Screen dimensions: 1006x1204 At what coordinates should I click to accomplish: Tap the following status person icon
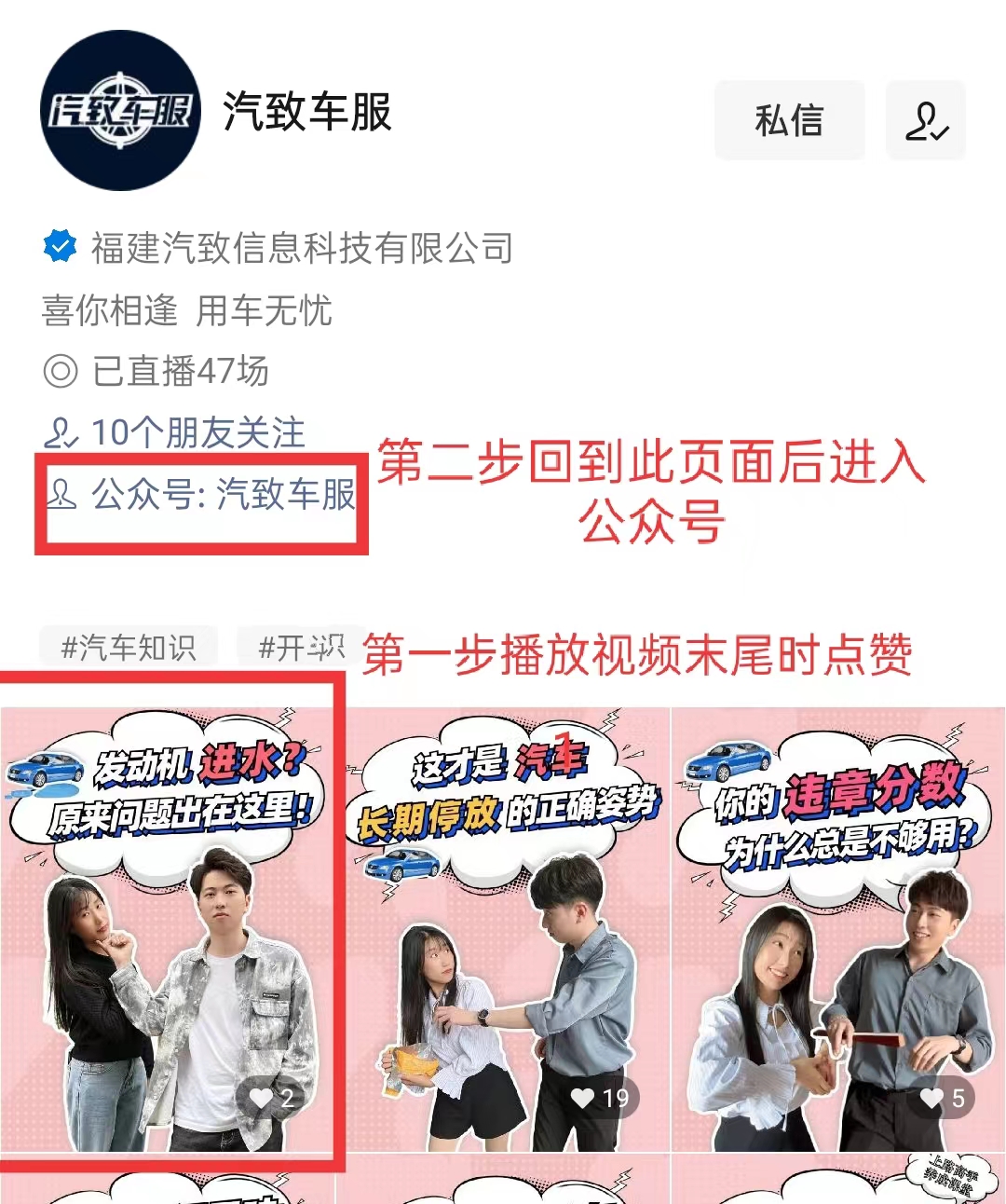point(925,121)
